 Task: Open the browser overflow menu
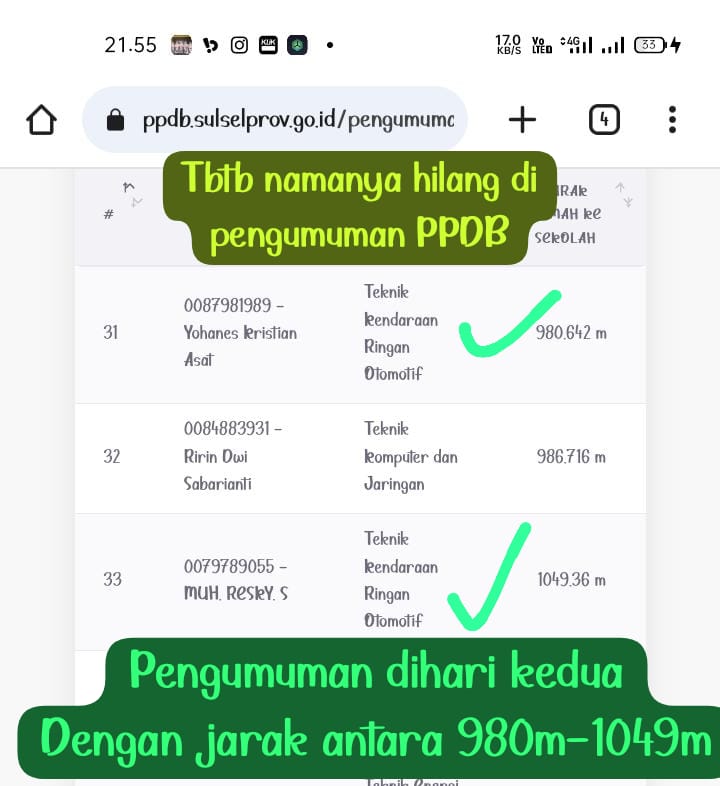pyautogui.click(x=672, y=120)
